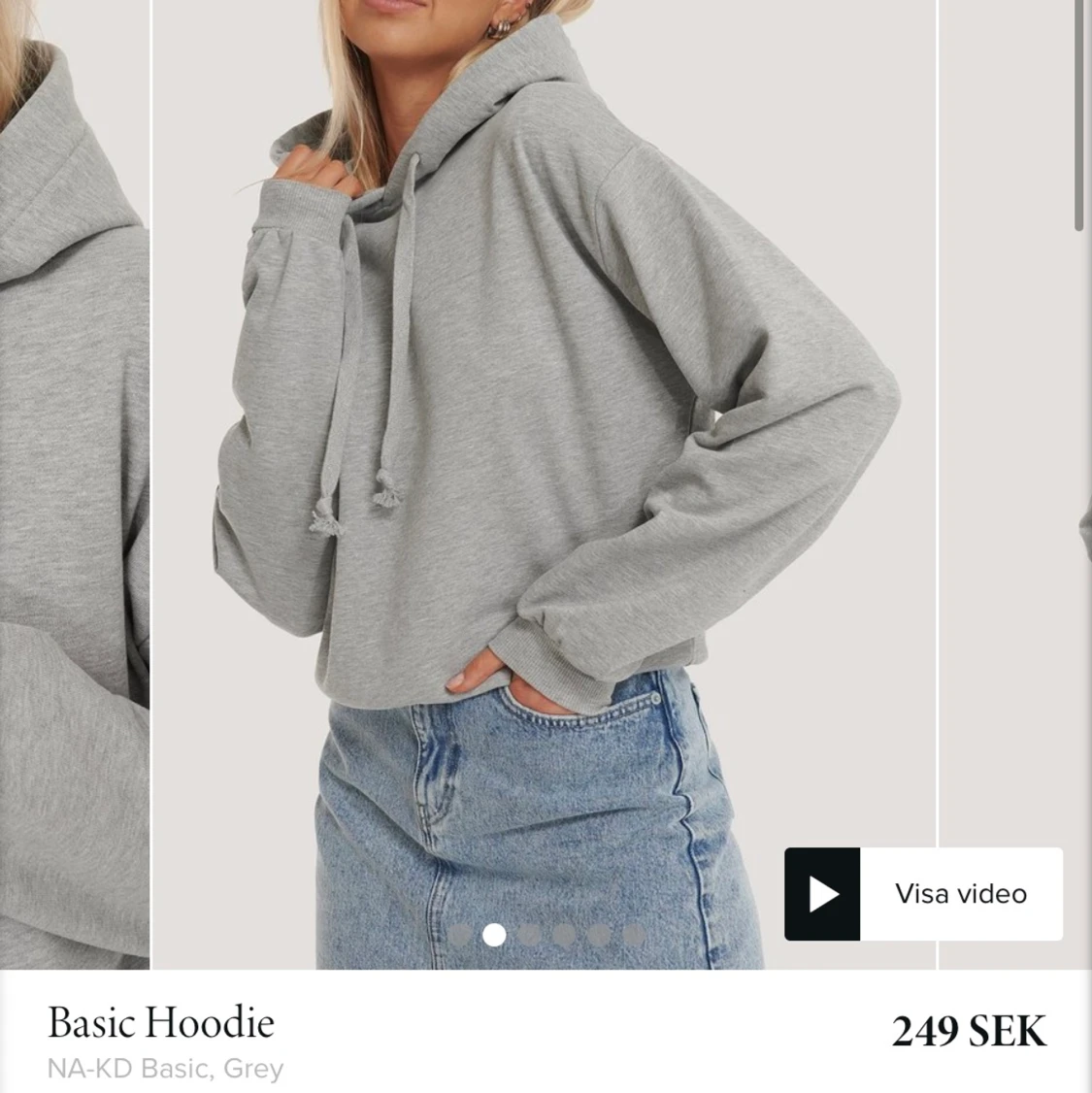Tap the right preview to see next photo
1092x1093 pixels.
(x=1014, y=485)
